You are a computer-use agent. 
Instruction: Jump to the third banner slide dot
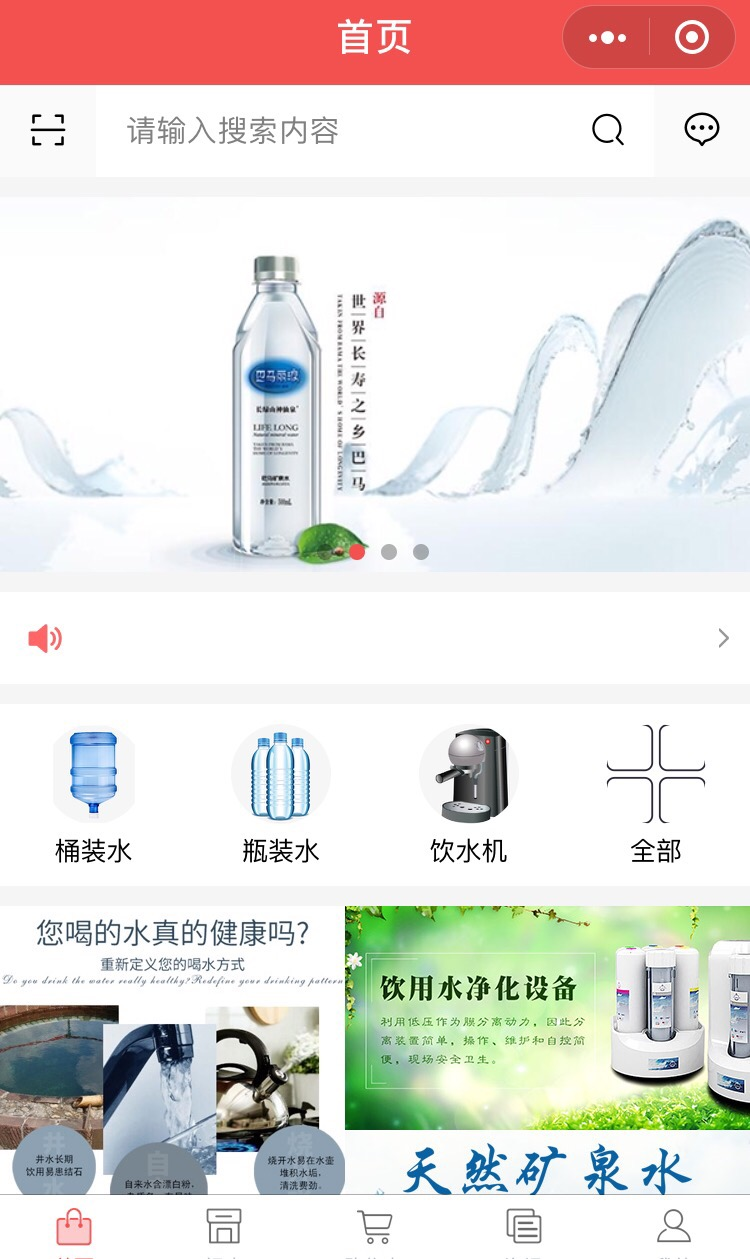tap(421, 552)
